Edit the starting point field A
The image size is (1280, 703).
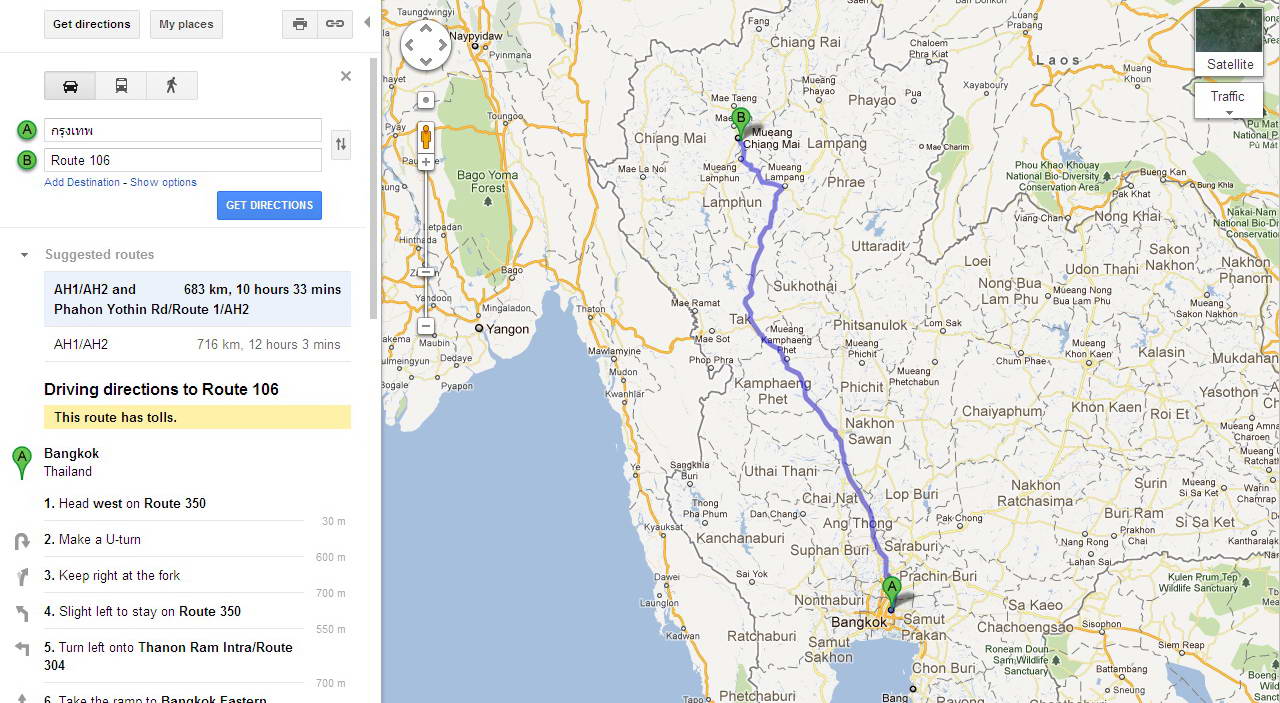point(183,130)
